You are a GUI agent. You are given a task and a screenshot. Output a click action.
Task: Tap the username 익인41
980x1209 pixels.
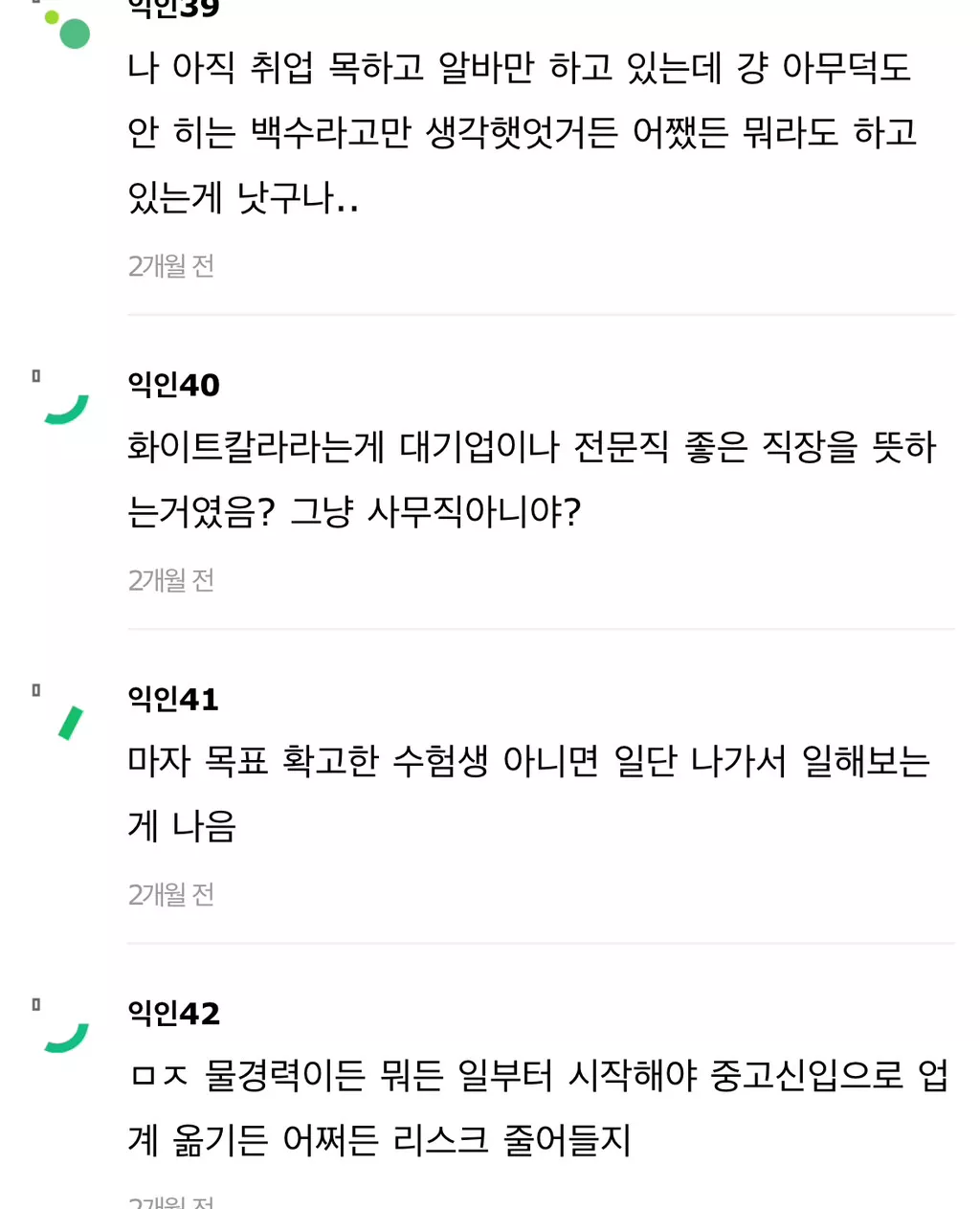[x=173, y=699]
